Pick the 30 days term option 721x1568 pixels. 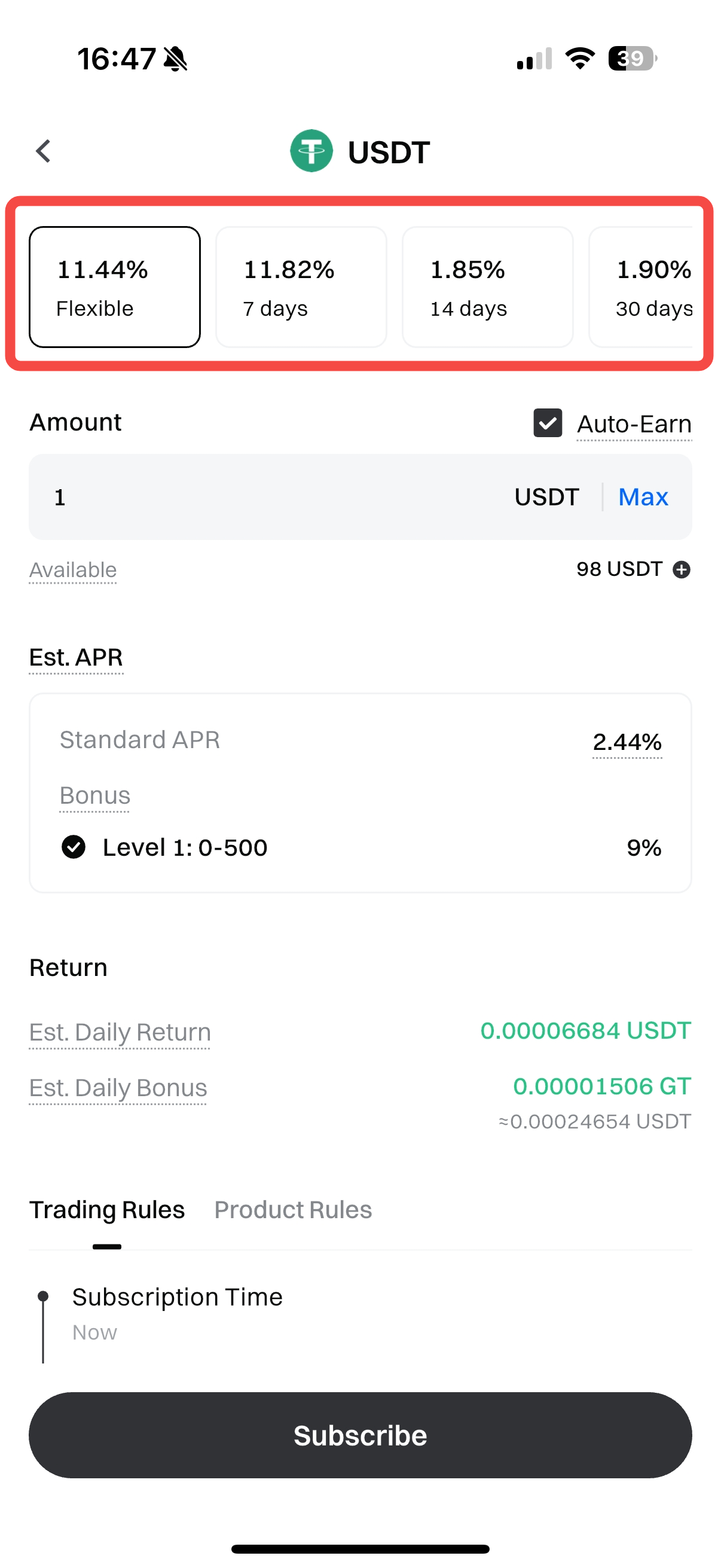coord(645,286)
